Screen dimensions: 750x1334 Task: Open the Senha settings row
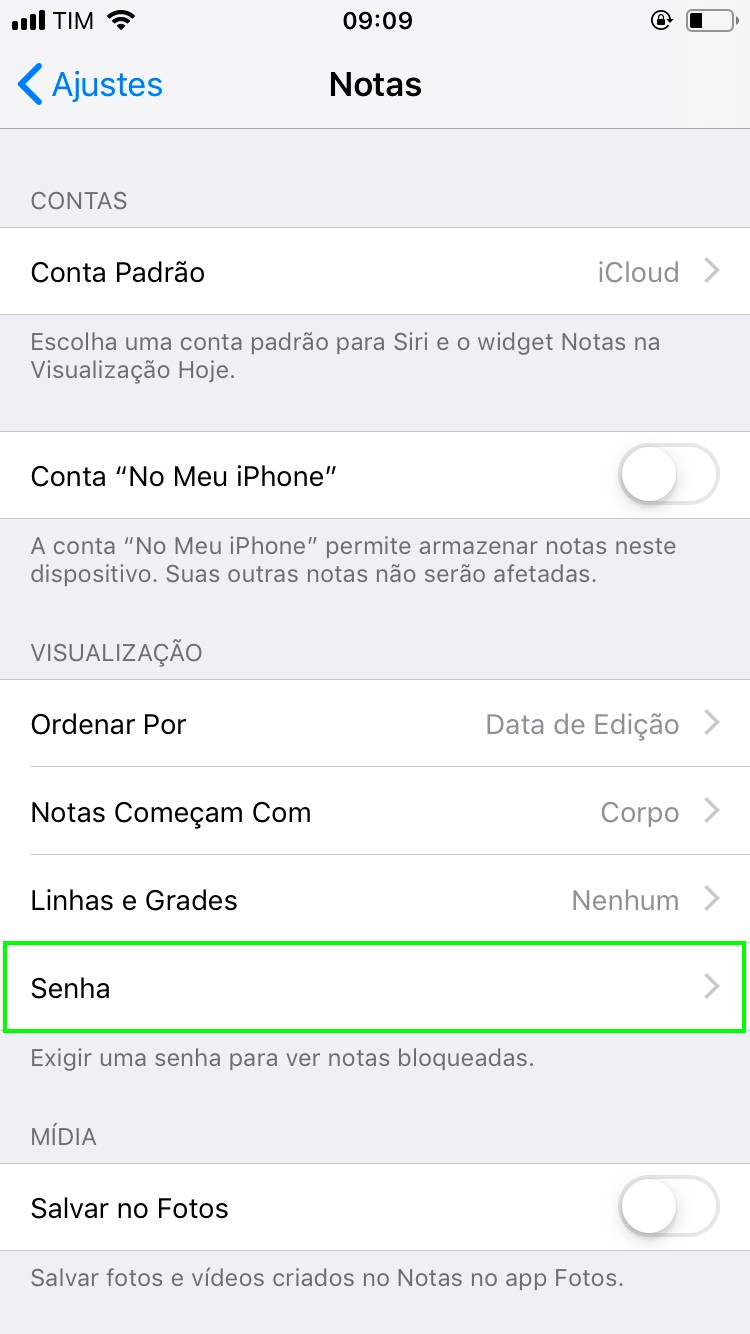pyautogui.click(x=375, y=988)
